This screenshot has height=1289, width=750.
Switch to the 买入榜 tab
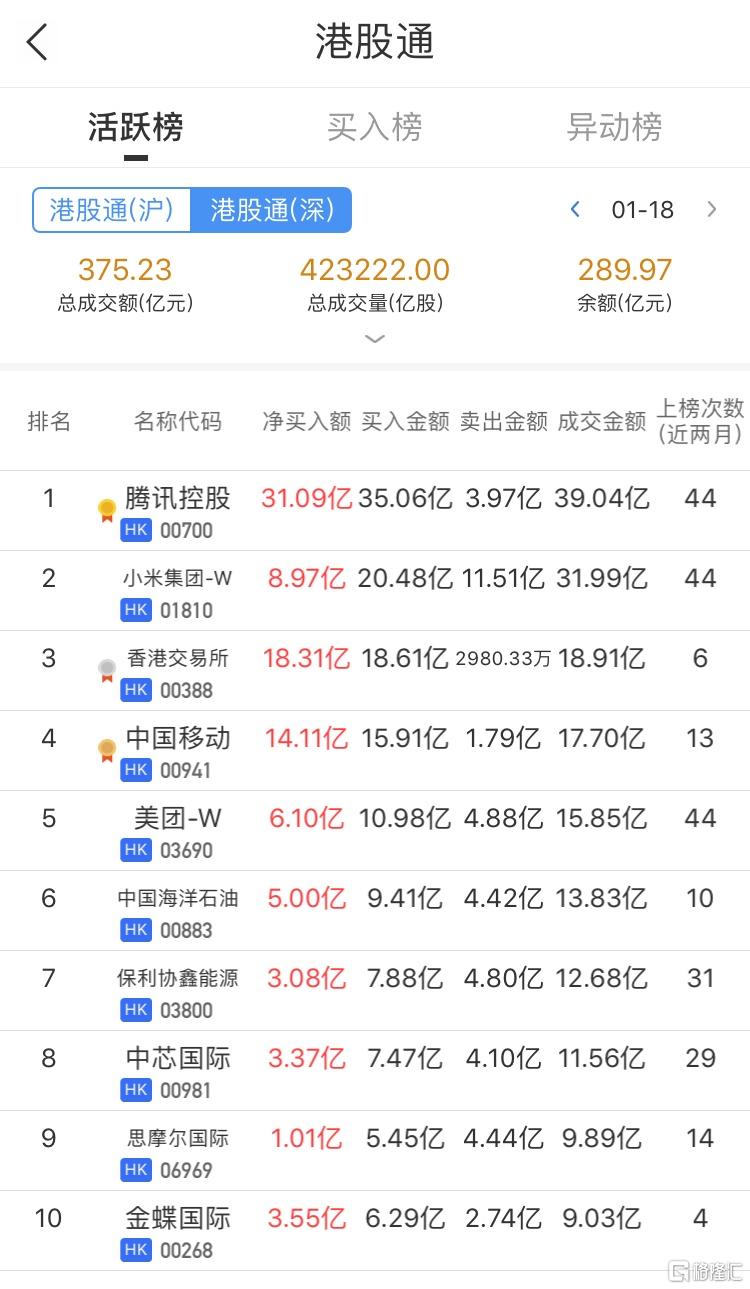(x=375, y=127)
